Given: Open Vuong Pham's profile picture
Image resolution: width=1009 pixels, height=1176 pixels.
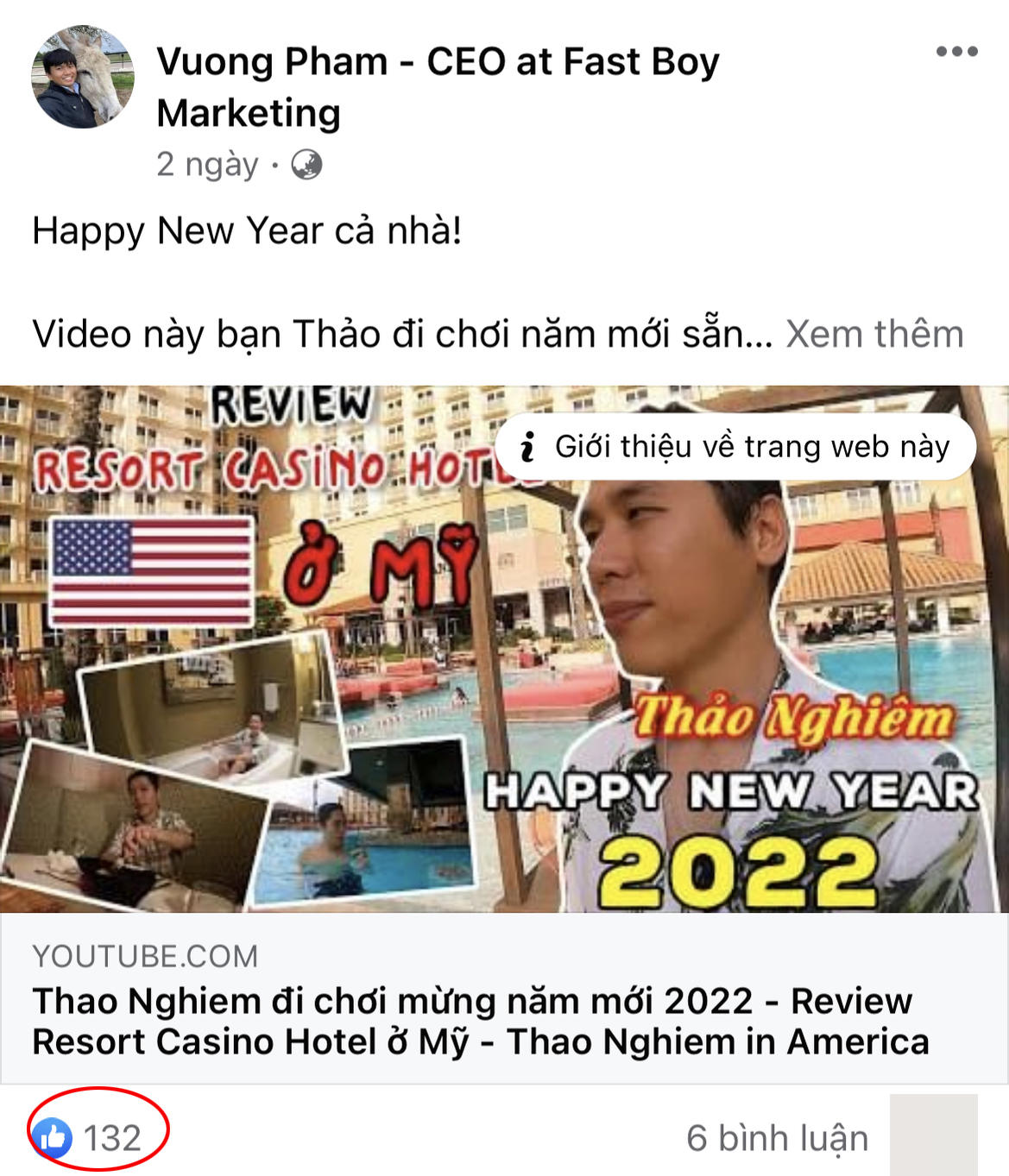Looking at the screenshot, I should 83,77.
